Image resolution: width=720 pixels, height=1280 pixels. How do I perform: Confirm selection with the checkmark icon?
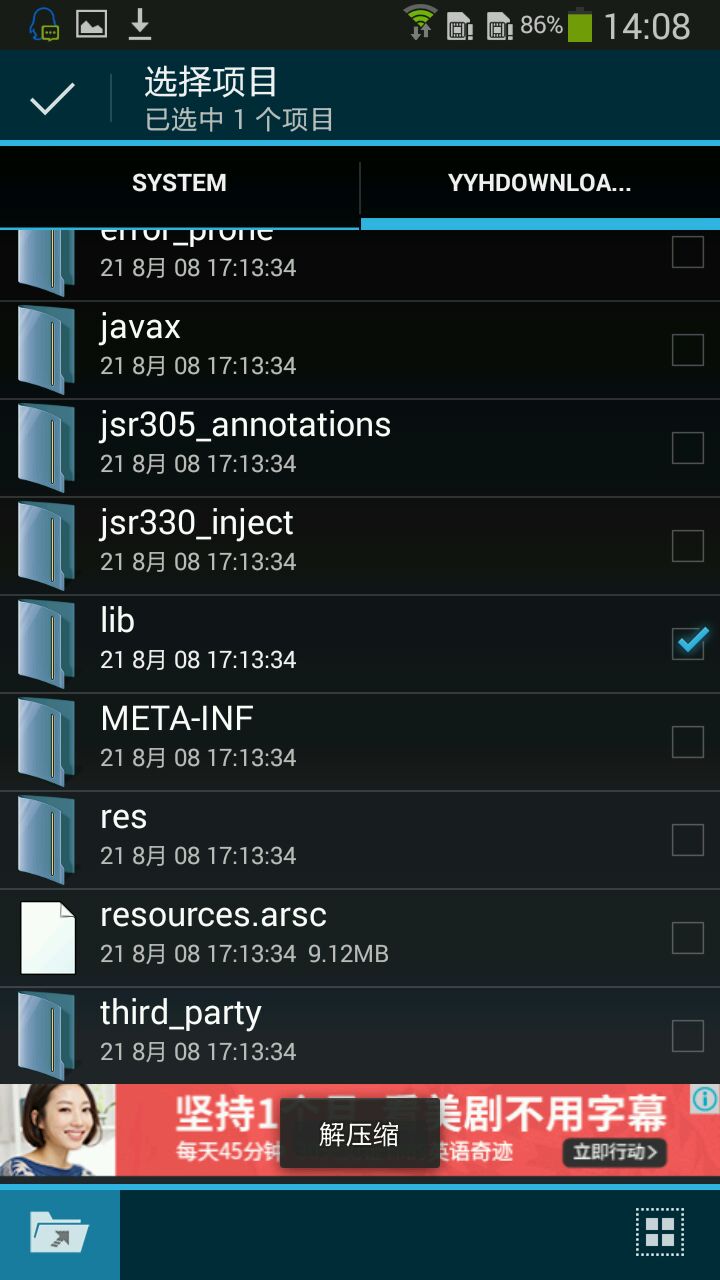pyautogui.click(x=52, y=99)
